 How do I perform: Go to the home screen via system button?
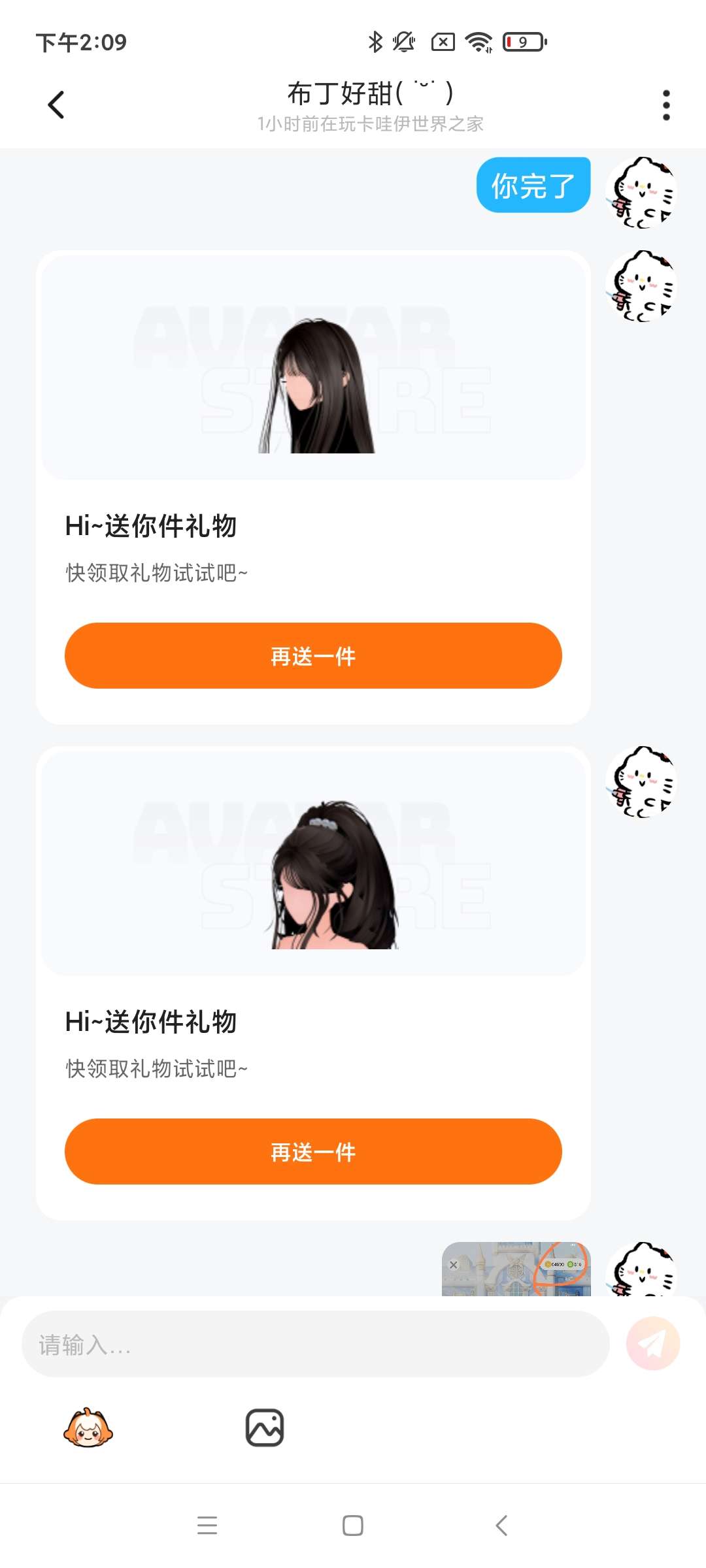(x=353, y=1526)
